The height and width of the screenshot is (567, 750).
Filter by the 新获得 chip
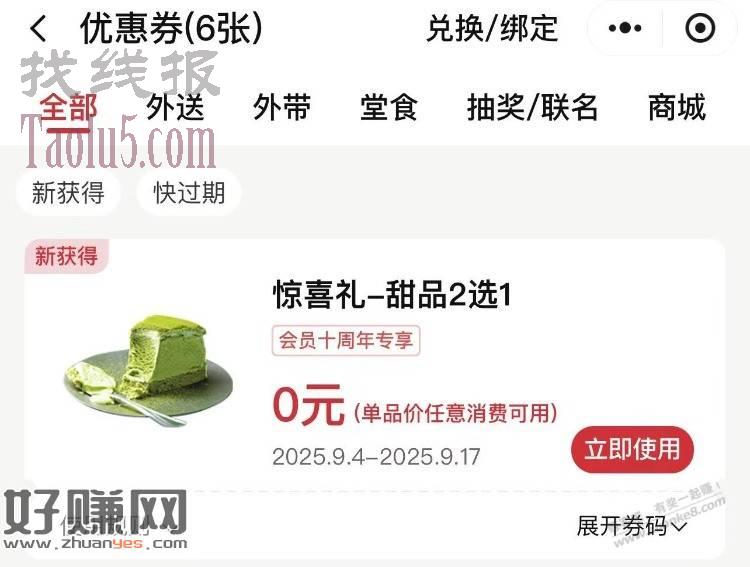[x=68, y=192]
